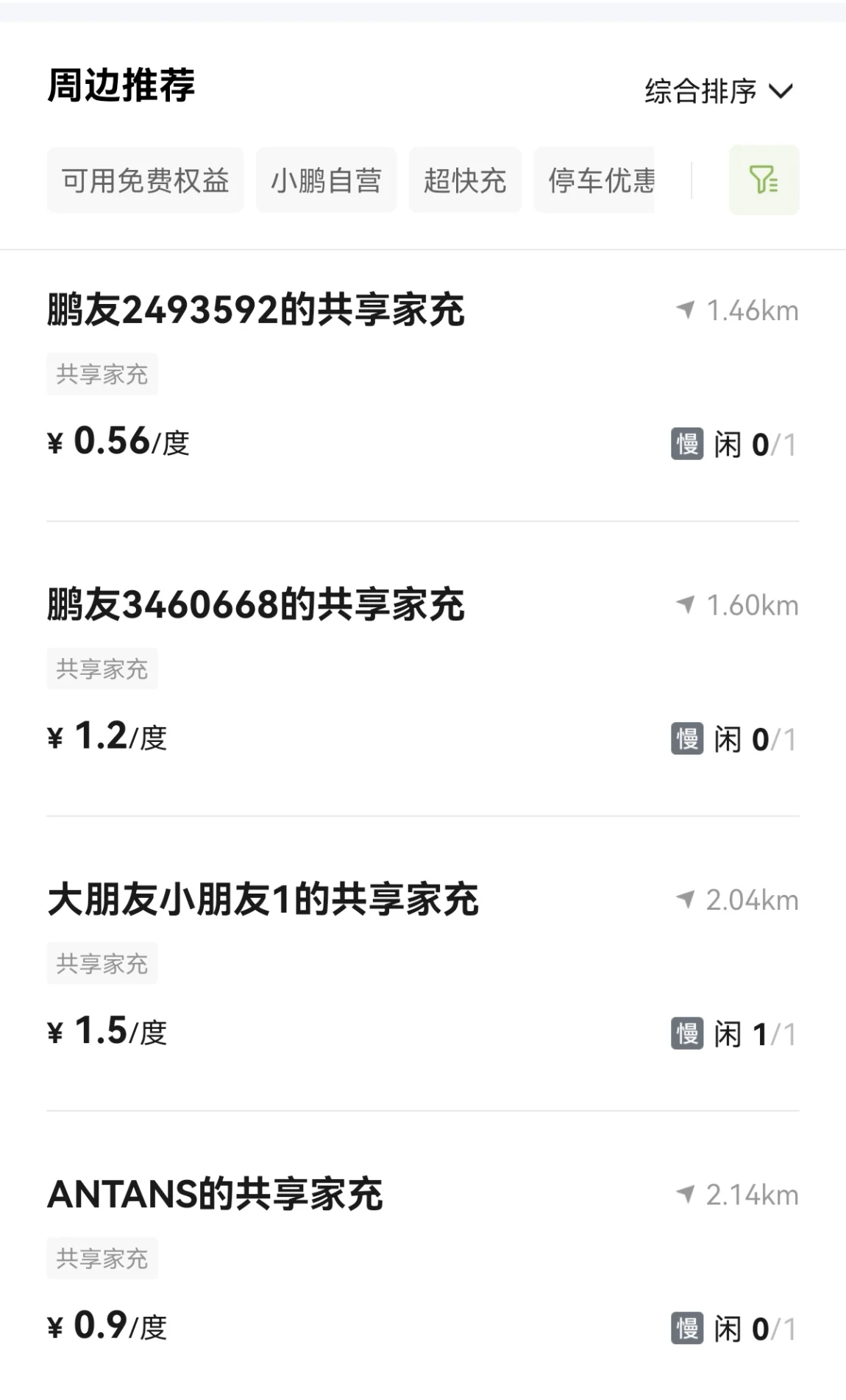Image resolution: width=846 pixels, height=1400 pixels.
Task: Filter by 小鹏自营 stations
Action: pyautogui.click(x=326, y=180)
